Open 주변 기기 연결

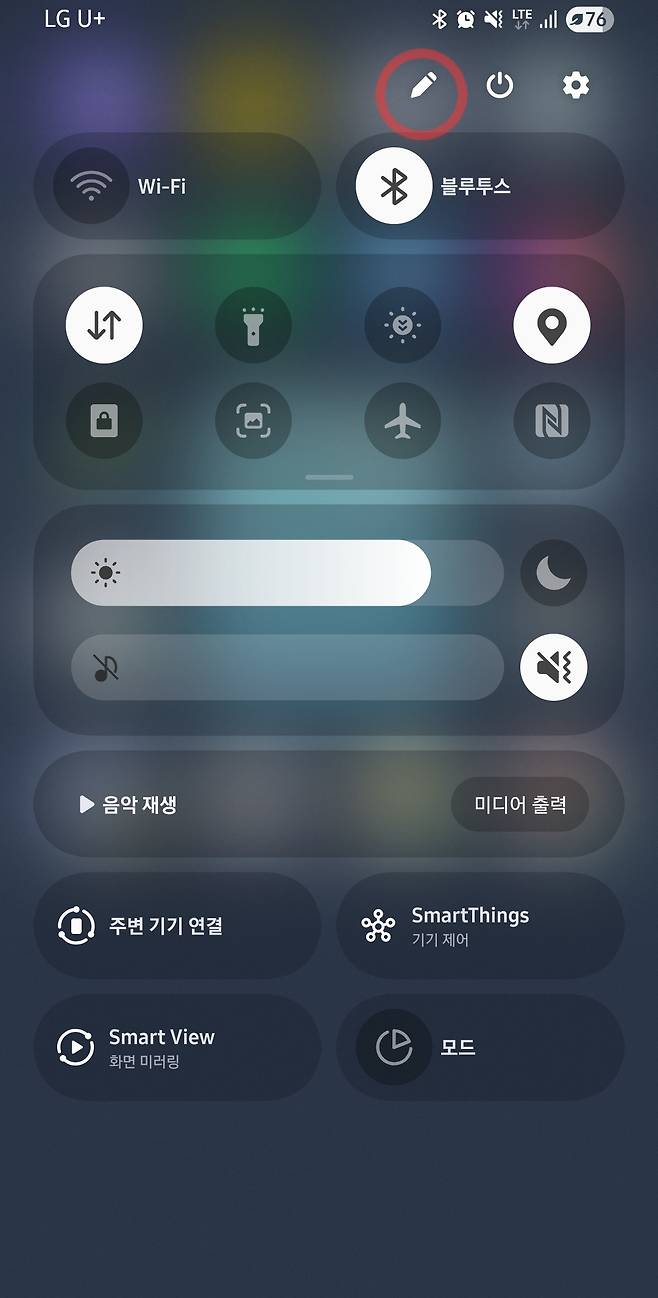(177, 926)
